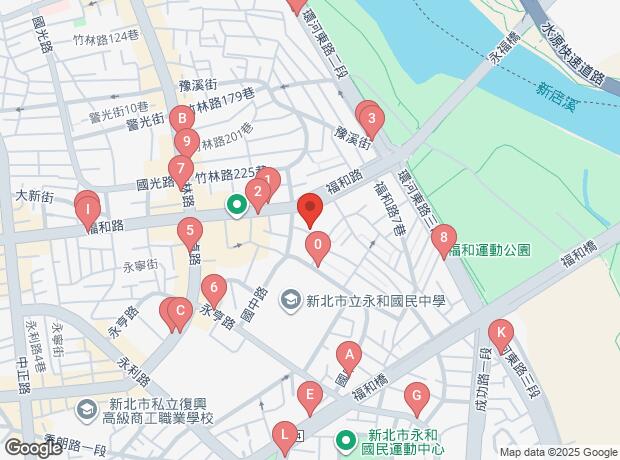Tap map pin 5

click(190, 231)
